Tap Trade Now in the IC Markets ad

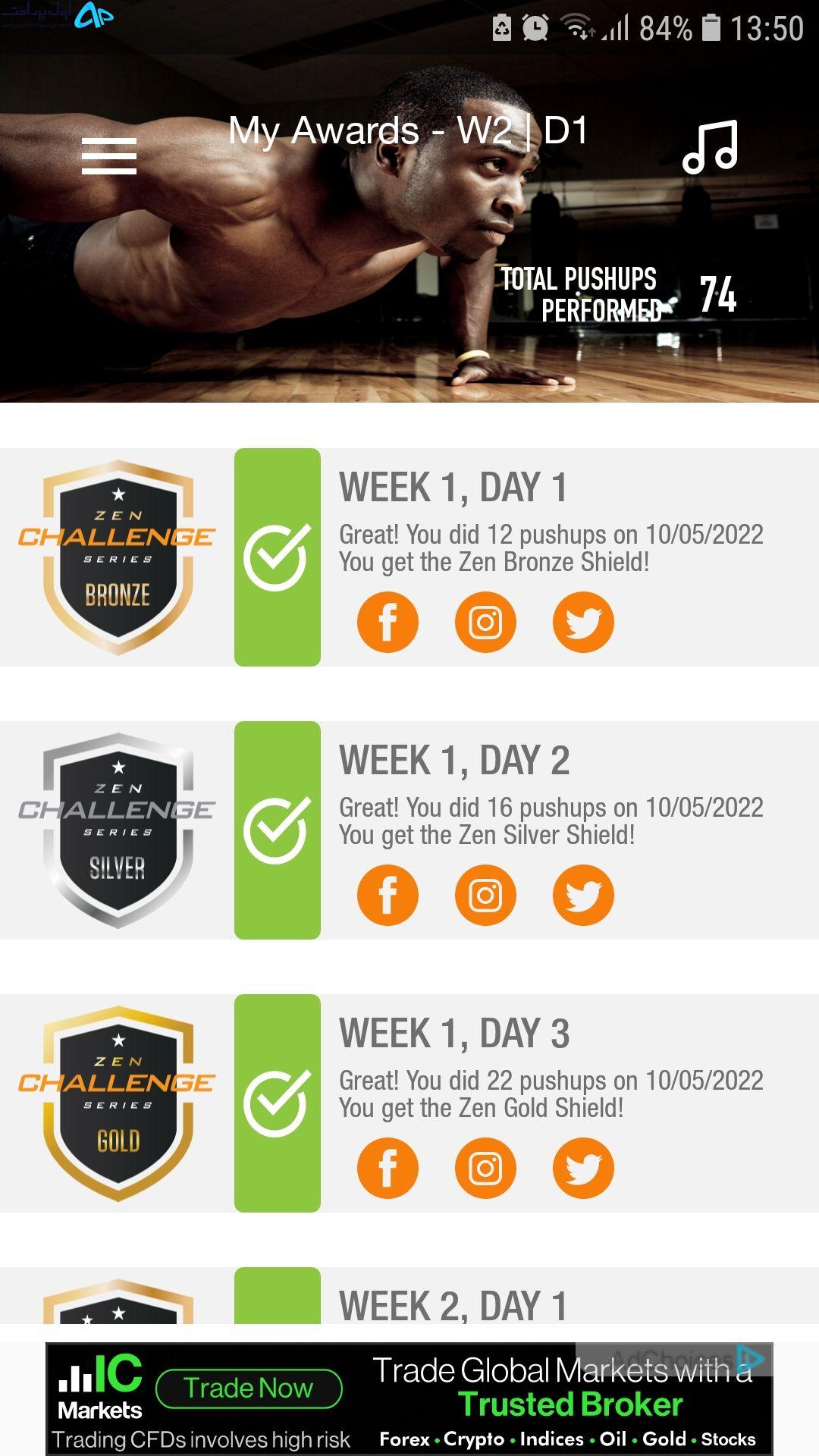pyautogui.click(x=249, y=1389)
